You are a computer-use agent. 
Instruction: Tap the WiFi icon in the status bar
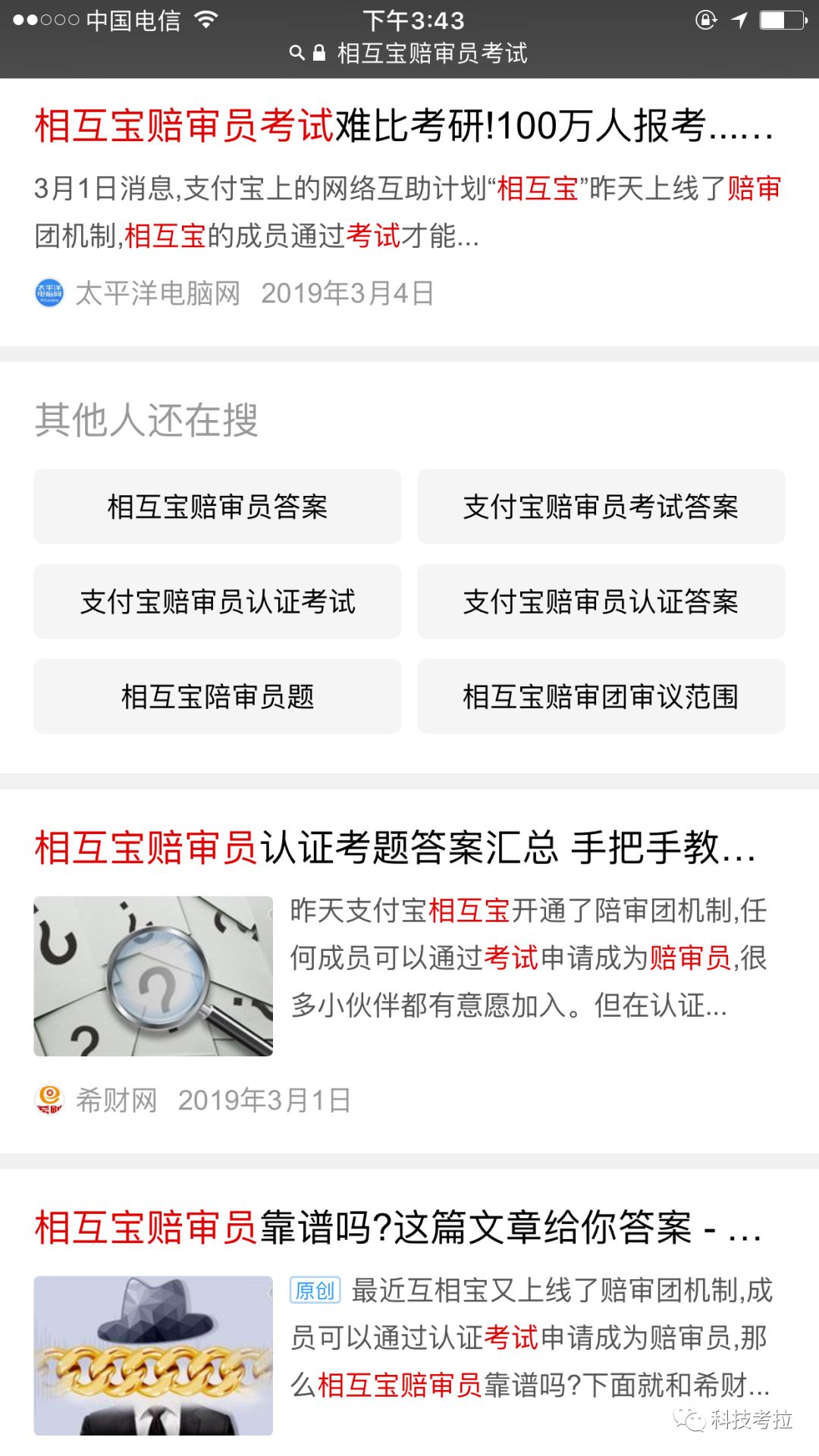[206, 20]
